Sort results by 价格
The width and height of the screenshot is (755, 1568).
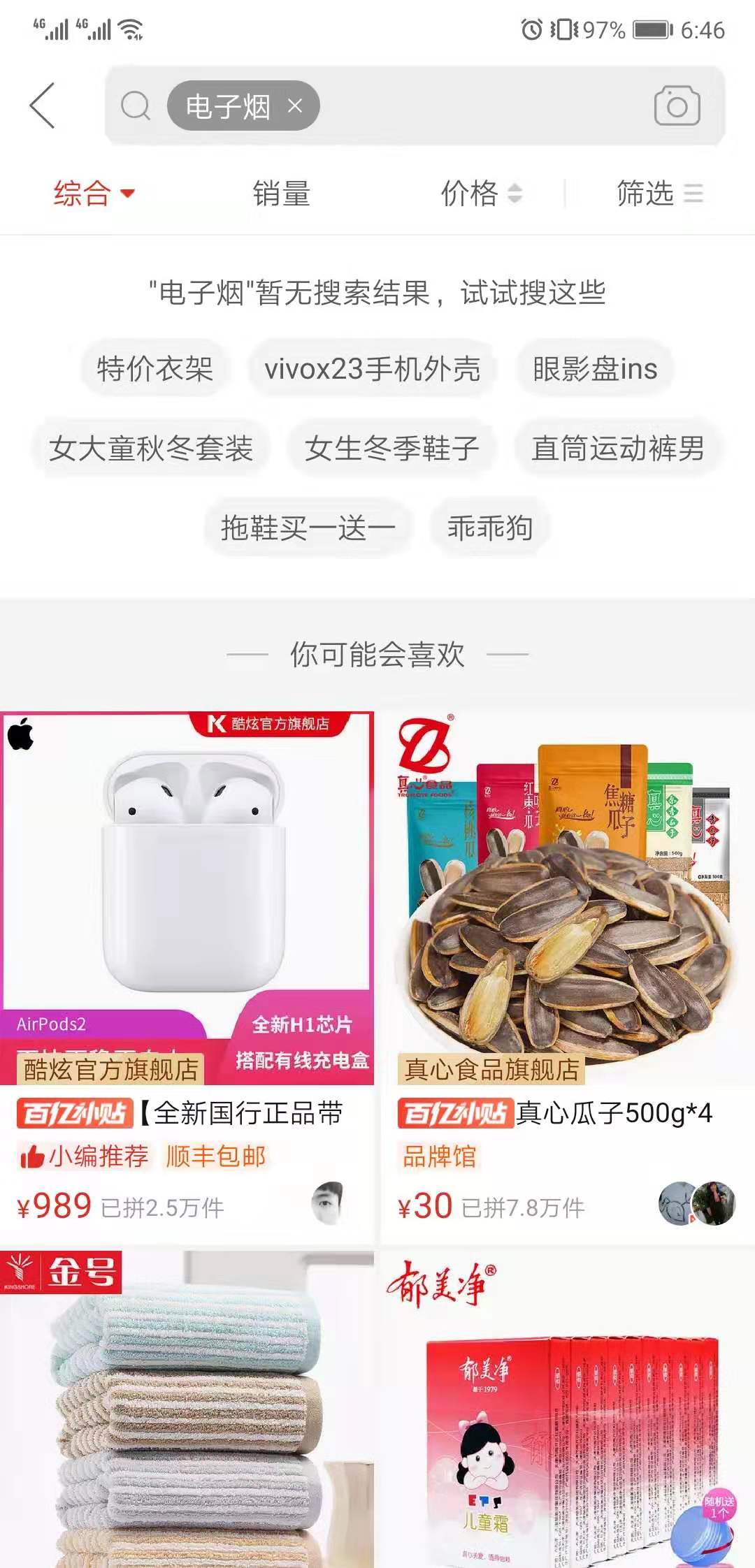pos(481,194)
